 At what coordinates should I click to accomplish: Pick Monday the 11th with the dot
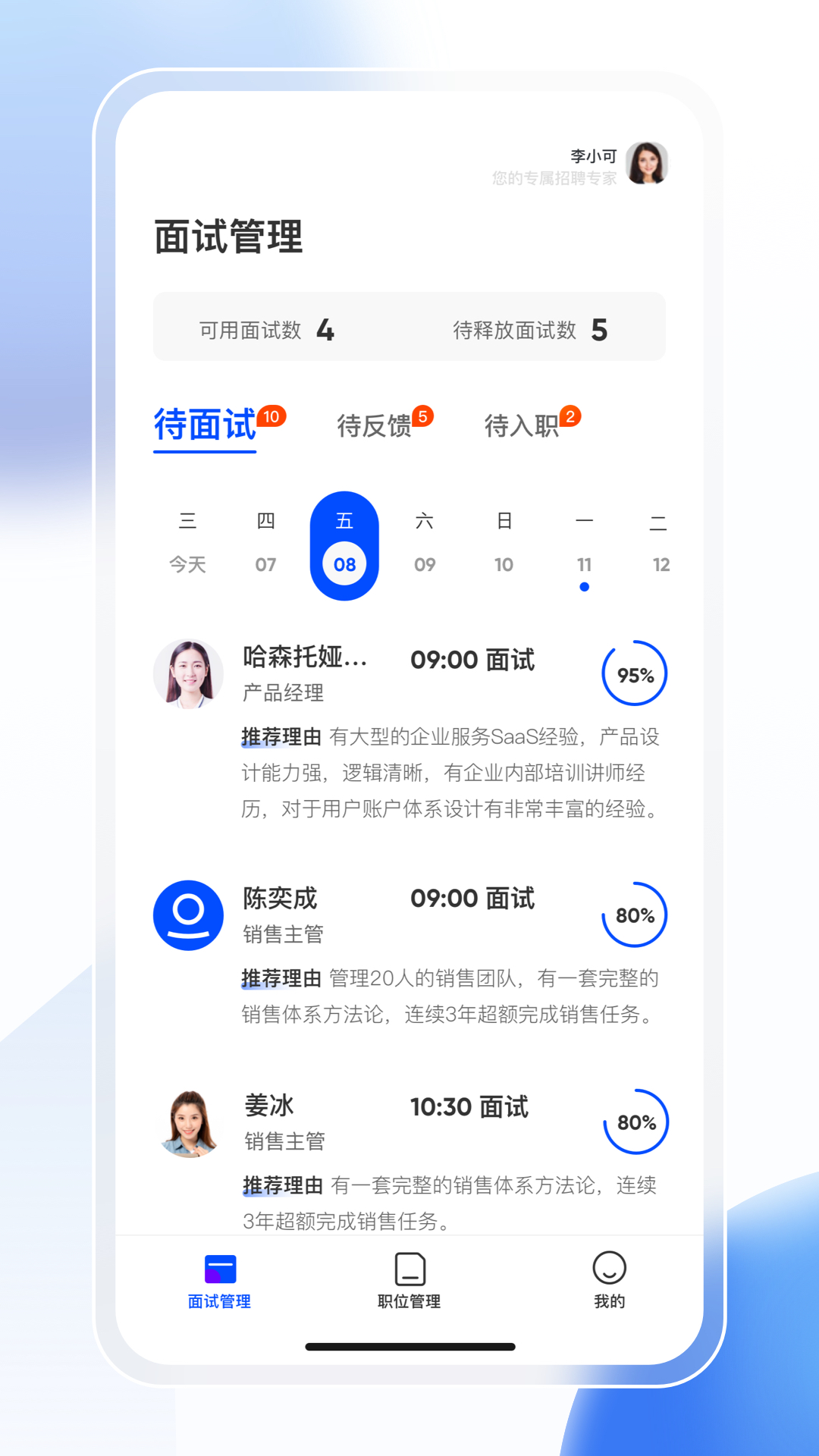tap(584, 549)
